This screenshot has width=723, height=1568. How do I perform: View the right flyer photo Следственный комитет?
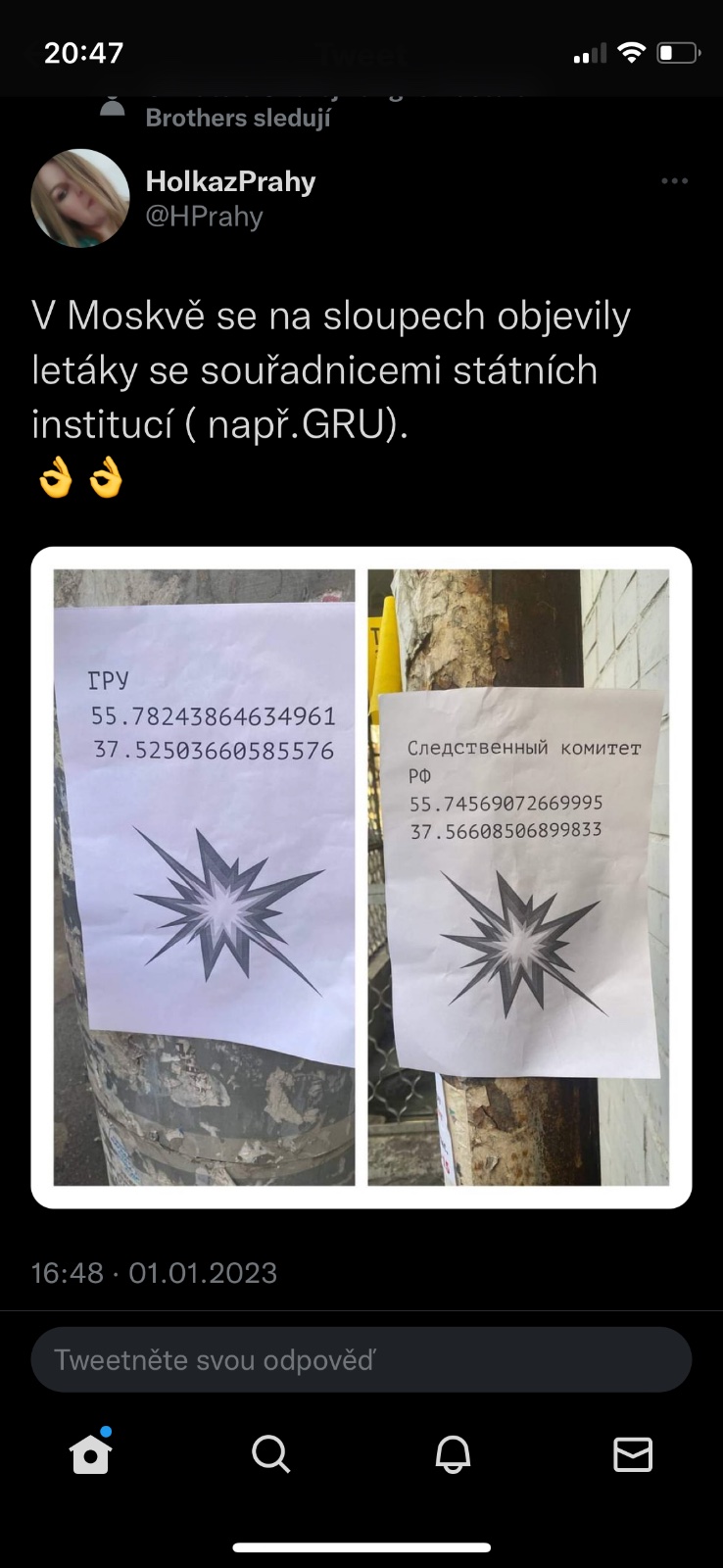coord(518,877)
